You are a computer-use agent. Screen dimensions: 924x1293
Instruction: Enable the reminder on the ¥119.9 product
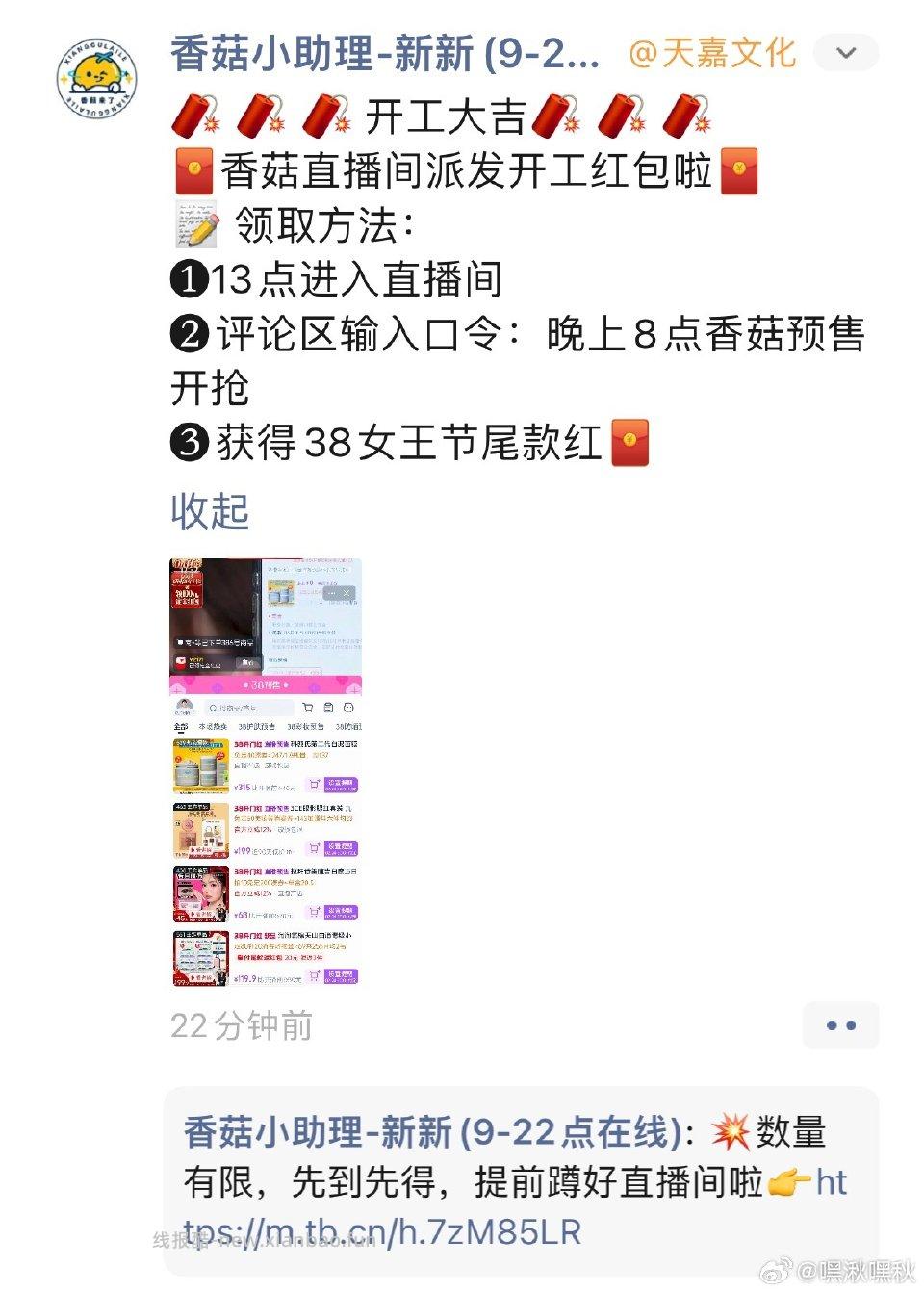point(340,974)
